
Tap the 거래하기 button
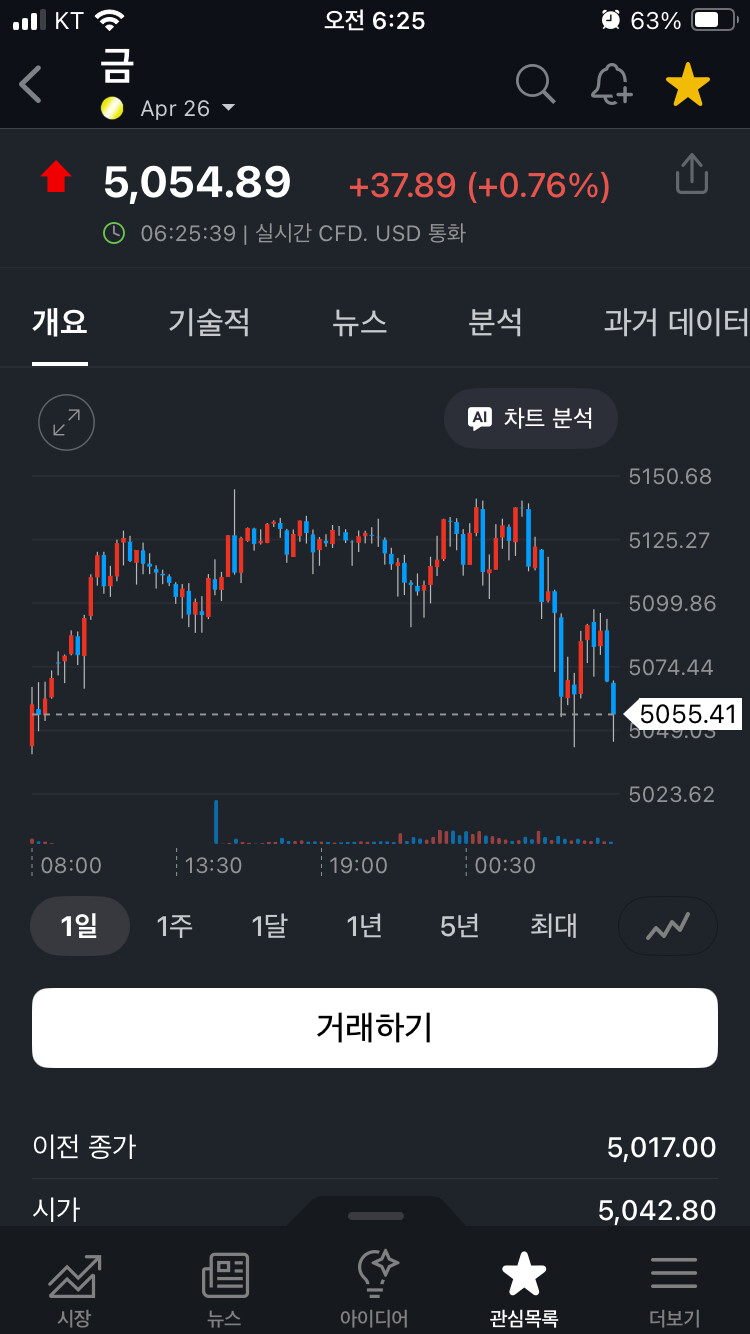[375, 1027]
